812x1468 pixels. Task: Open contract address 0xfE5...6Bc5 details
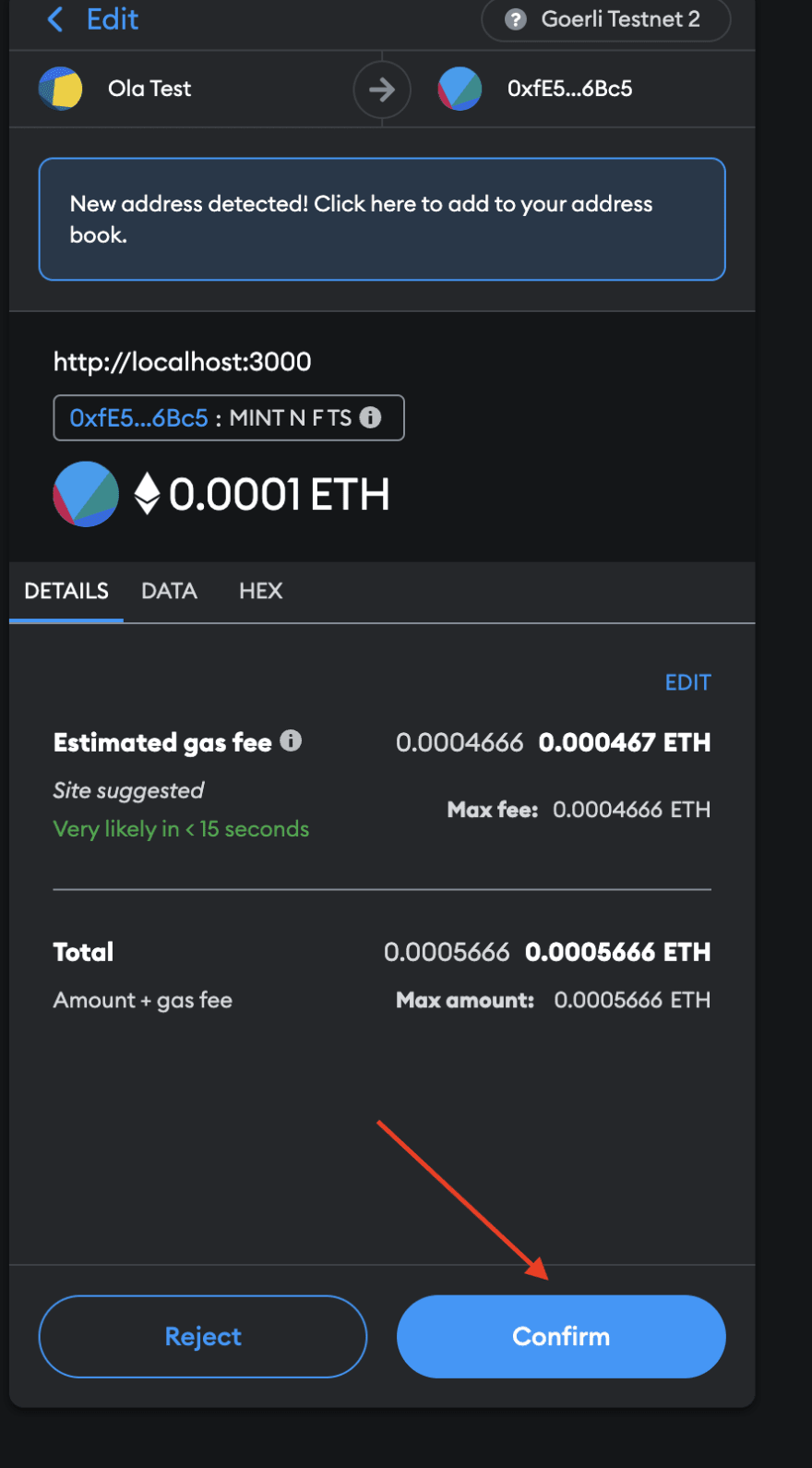tap(139, 418)
